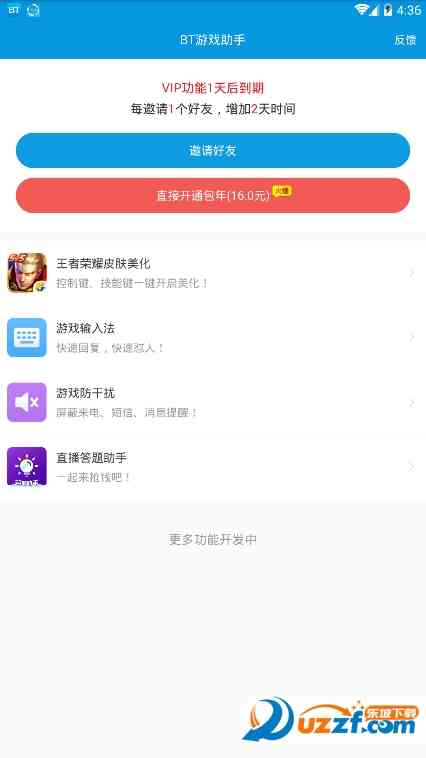
Task: Open 直播答题助手 quiz helper row
Action: pos(213,467)
